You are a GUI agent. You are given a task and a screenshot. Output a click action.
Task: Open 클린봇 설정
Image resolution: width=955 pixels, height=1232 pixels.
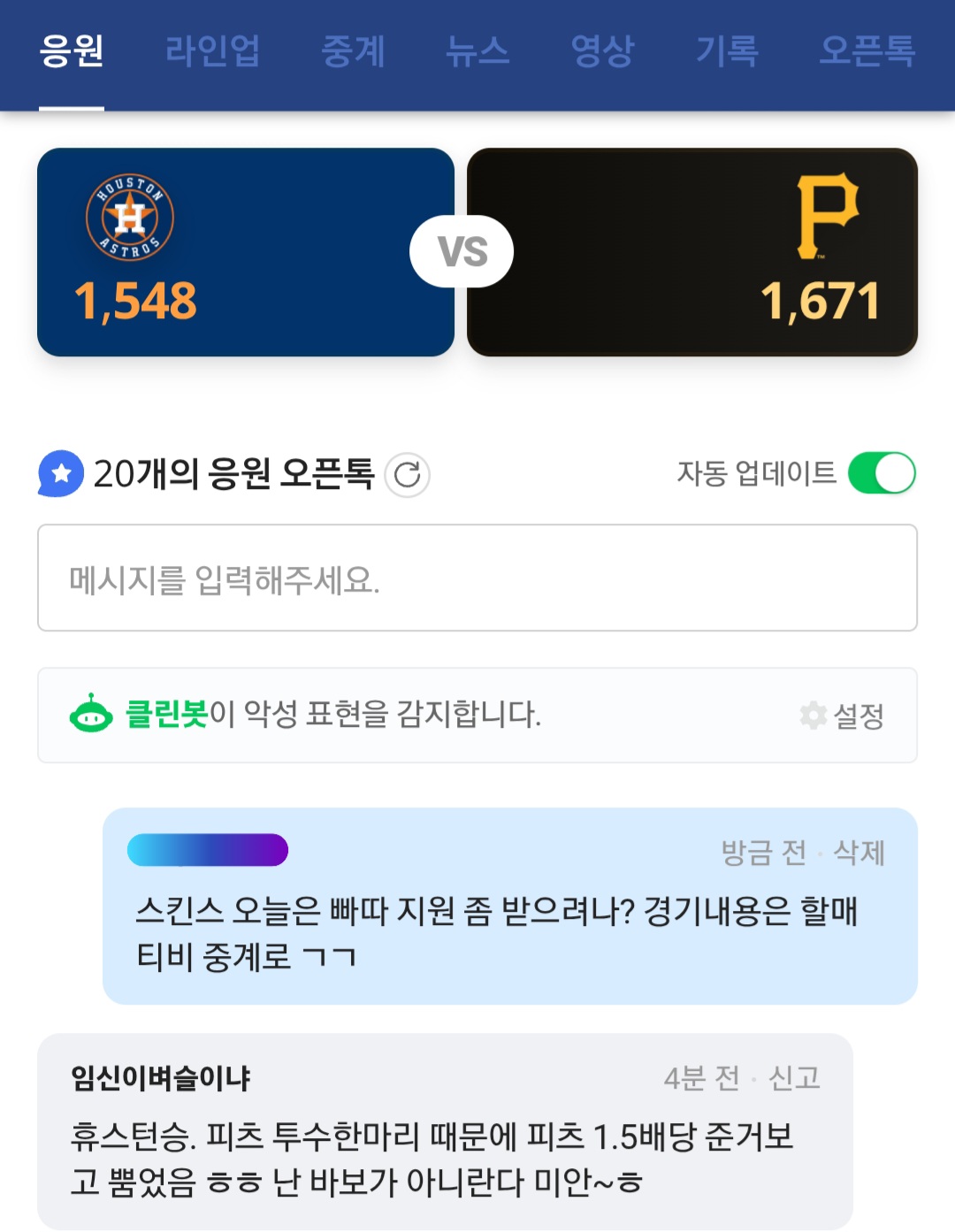pyautogui.click(x=843, y=715)
